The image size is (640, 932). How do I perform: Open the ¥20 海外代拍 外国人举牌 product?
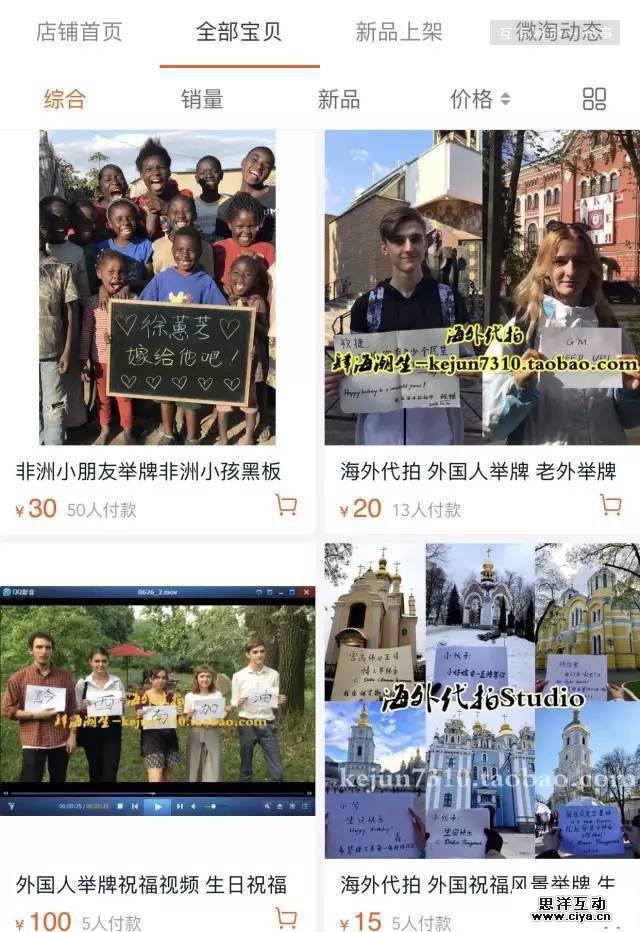point(482,288)
